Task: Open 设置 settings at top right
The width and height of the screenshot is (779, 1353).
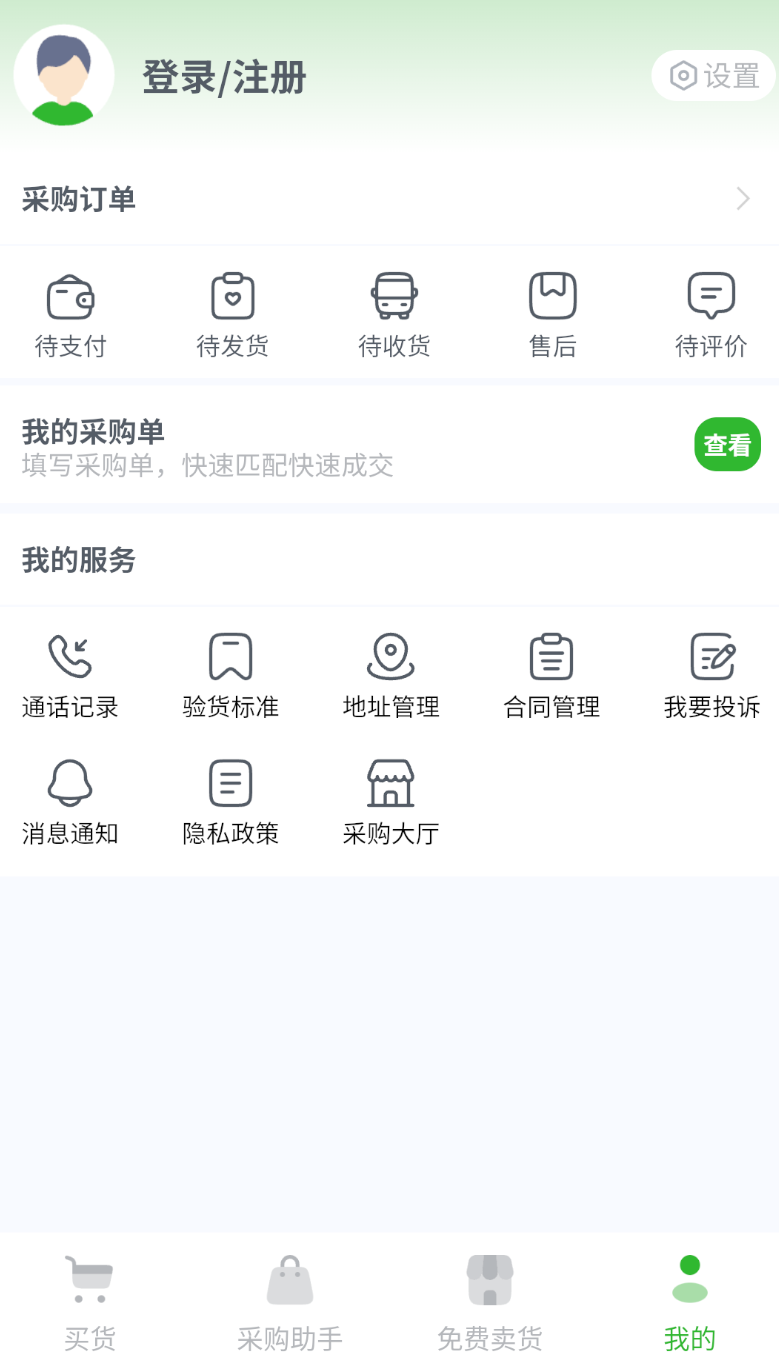Action: coord(713,75)
